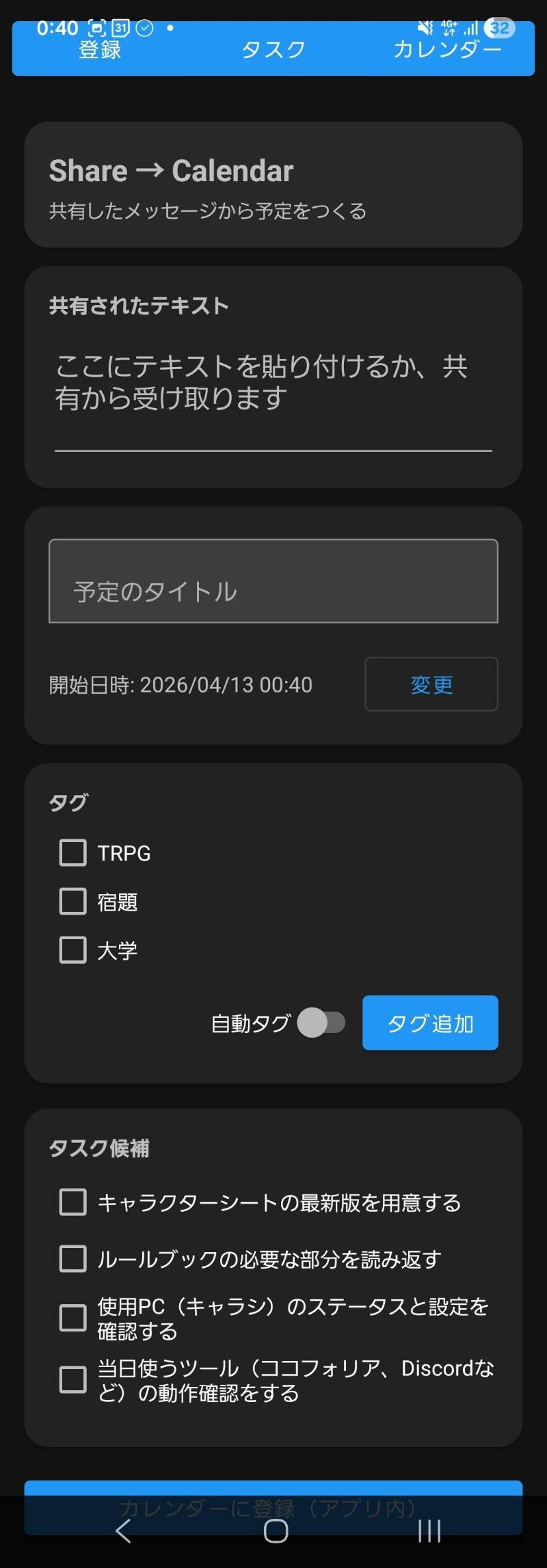Turn on the 自動タグ switch
The width and height of the screenshot is (547, 1568).
321,1023
